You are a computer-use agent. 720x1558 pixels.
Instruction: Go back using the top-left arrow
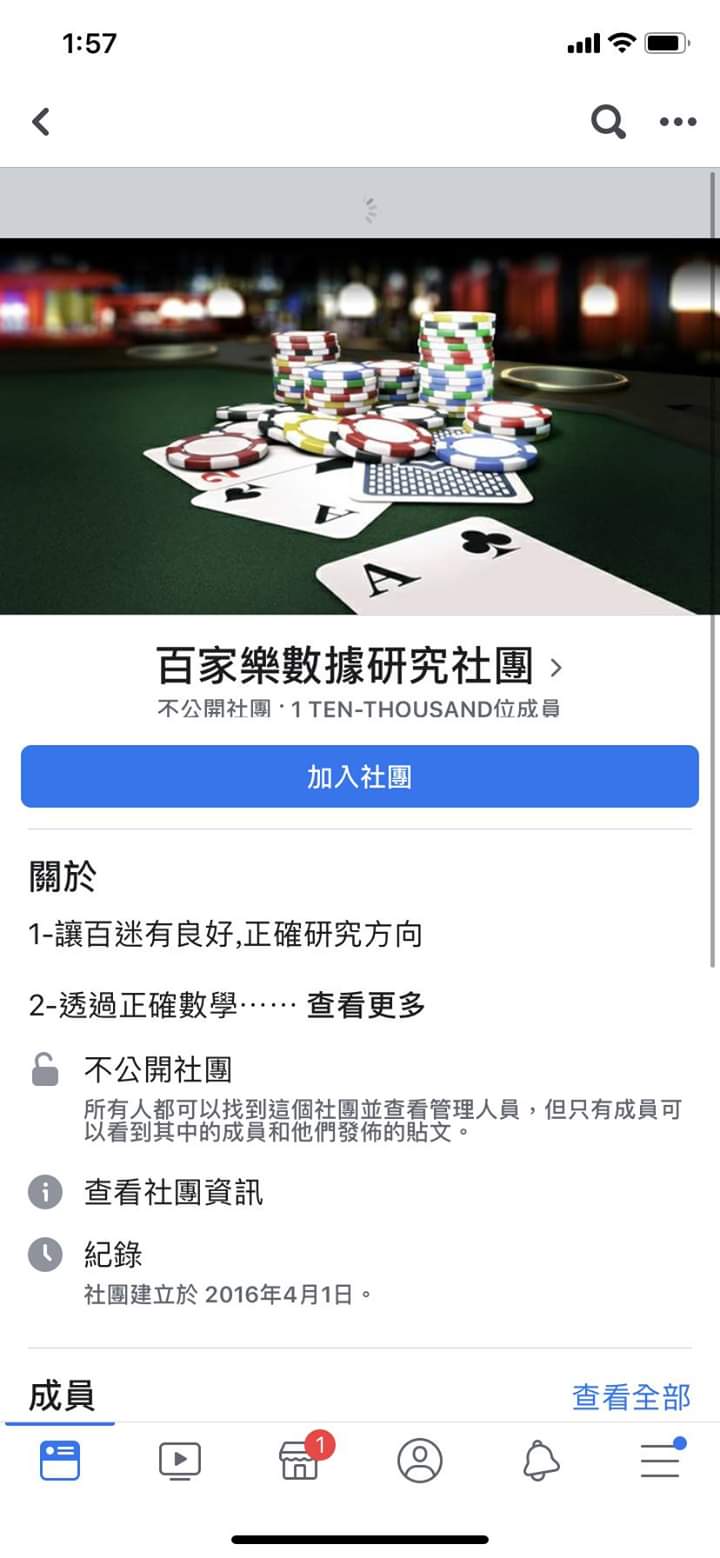[x=41, y=122]
